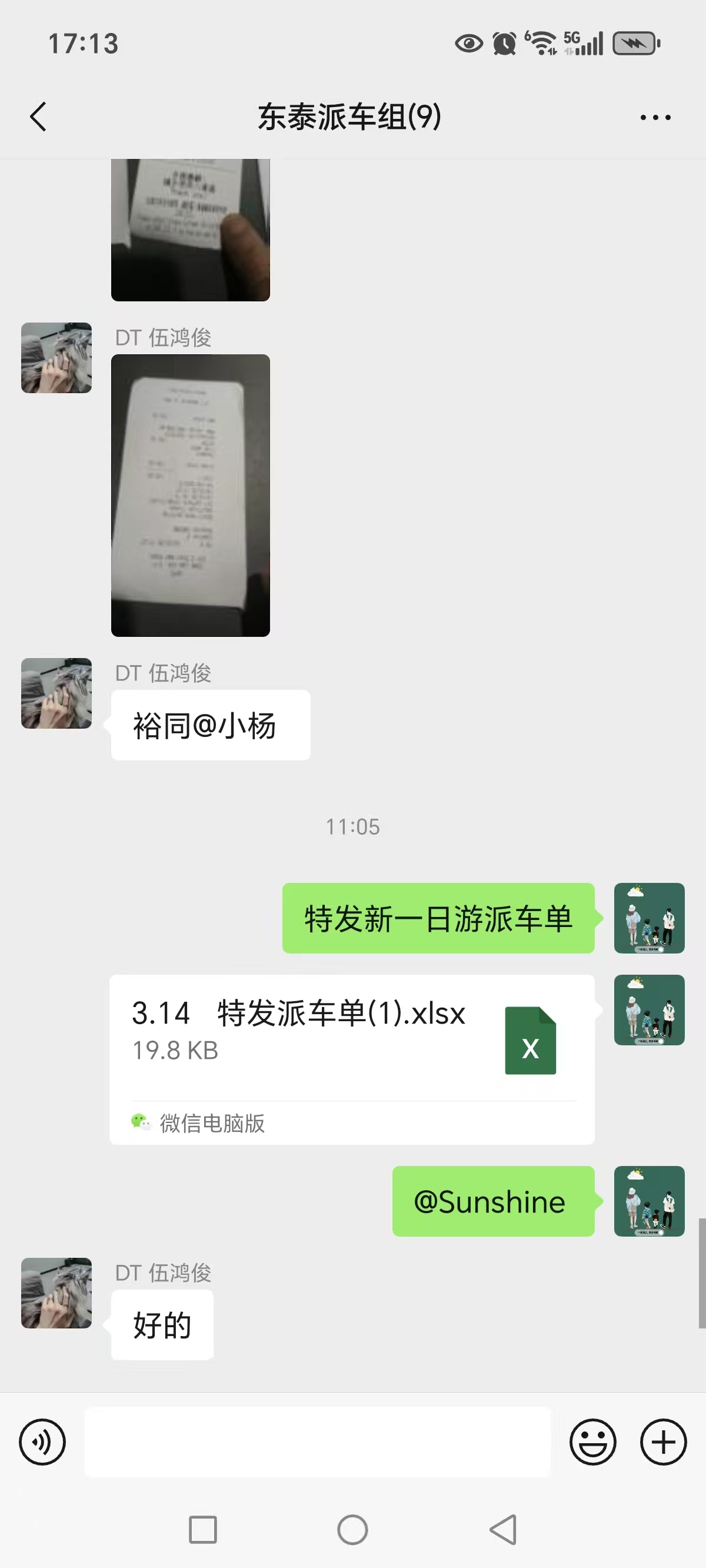Tap the message text input field
The image size is (706, 1568).
click(317, 1441)
